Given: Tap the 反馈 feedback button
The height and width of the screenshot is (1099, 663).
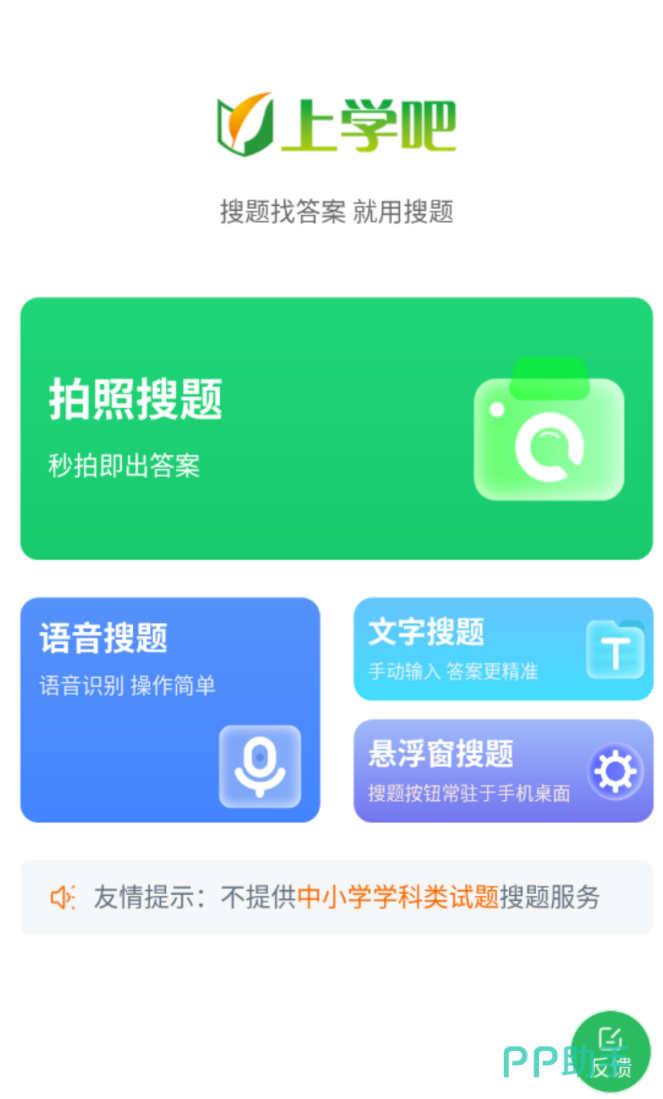Looking at the screenshot, I should coord(610,1051).
